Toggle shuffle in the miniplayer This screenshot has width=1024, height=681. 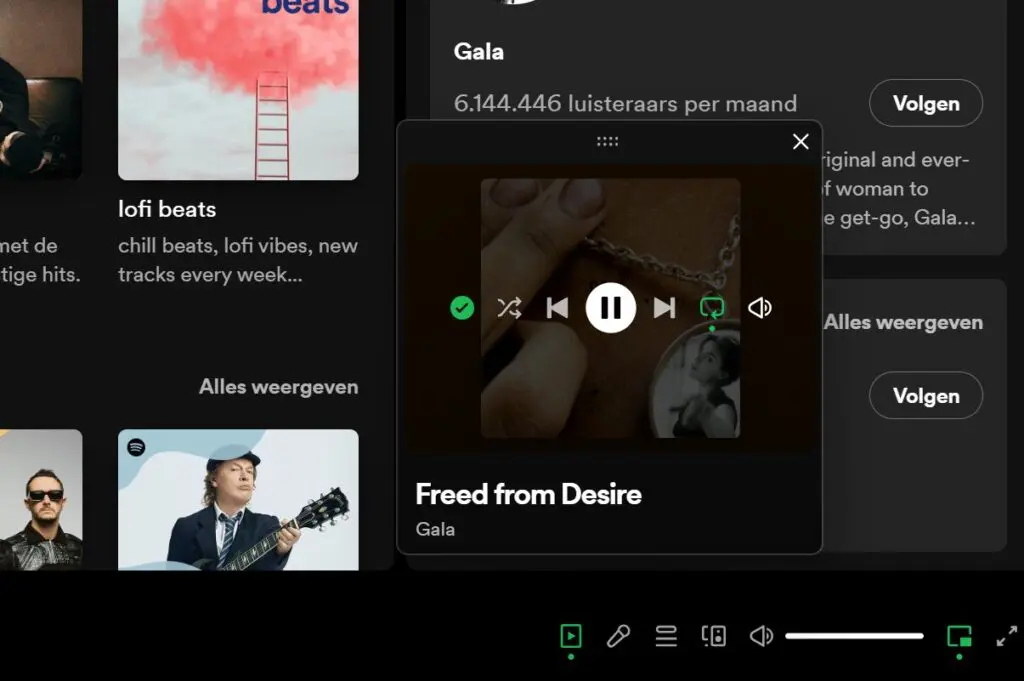tap(509, 308)
